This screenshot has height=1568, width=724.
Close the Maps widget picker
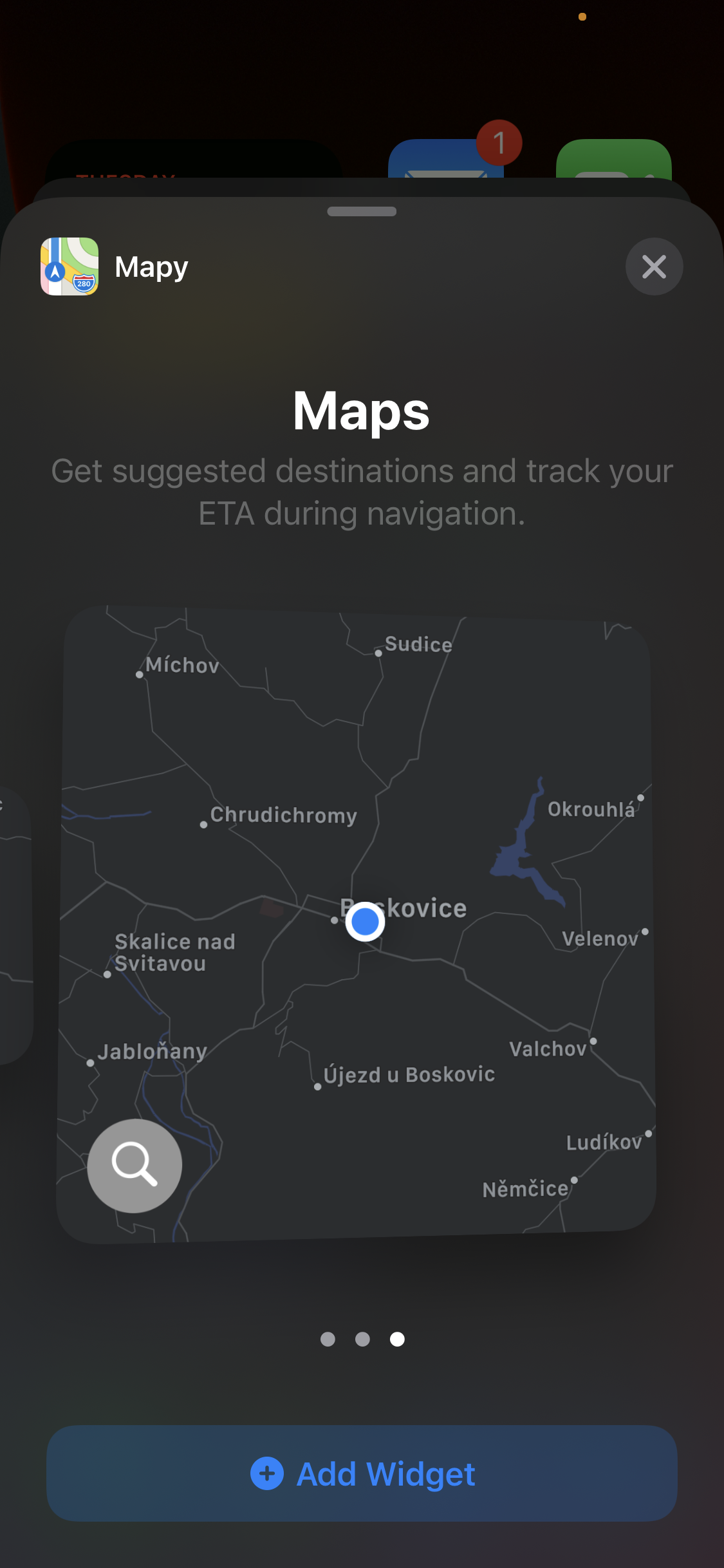tap(654, 266)
